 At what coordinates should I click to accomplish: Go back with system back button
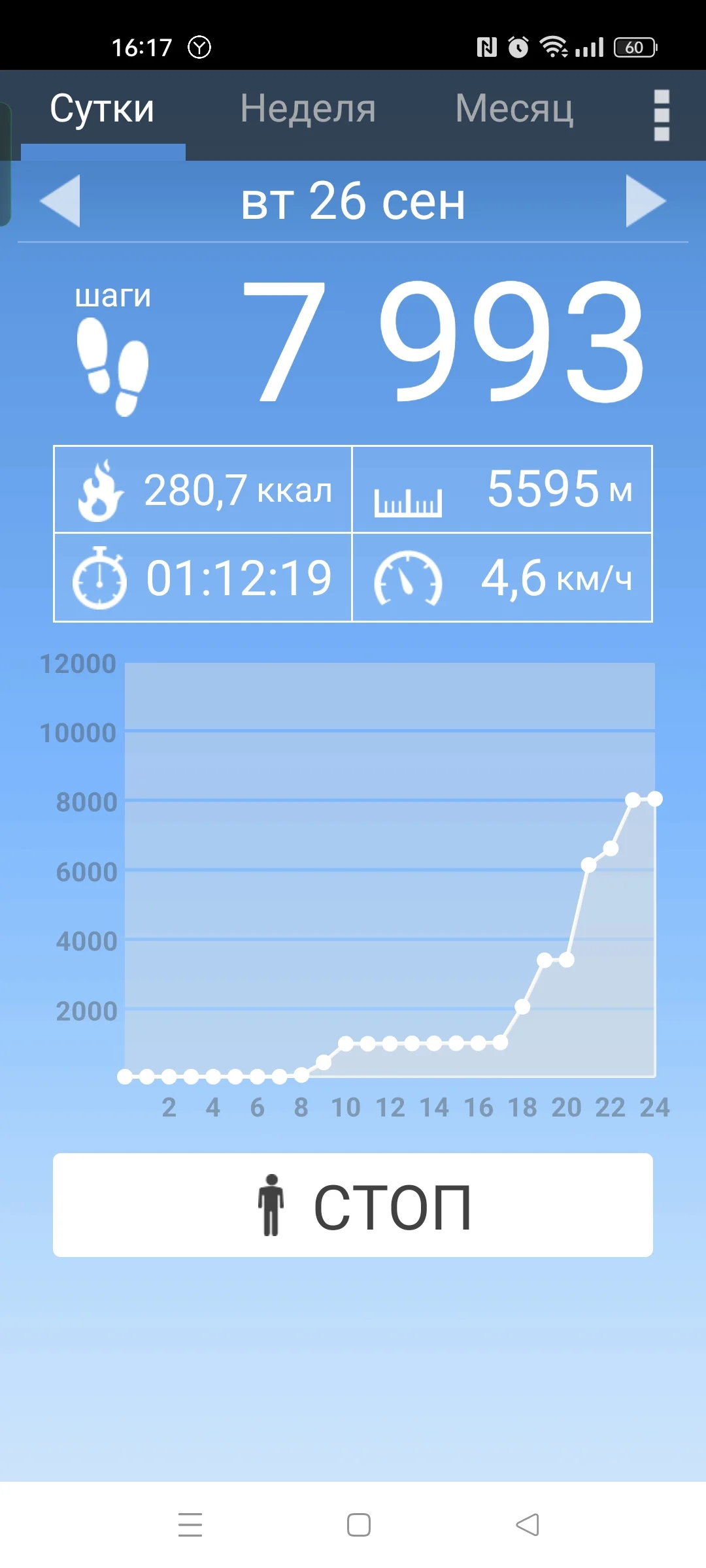click(x=527, y=1525)
